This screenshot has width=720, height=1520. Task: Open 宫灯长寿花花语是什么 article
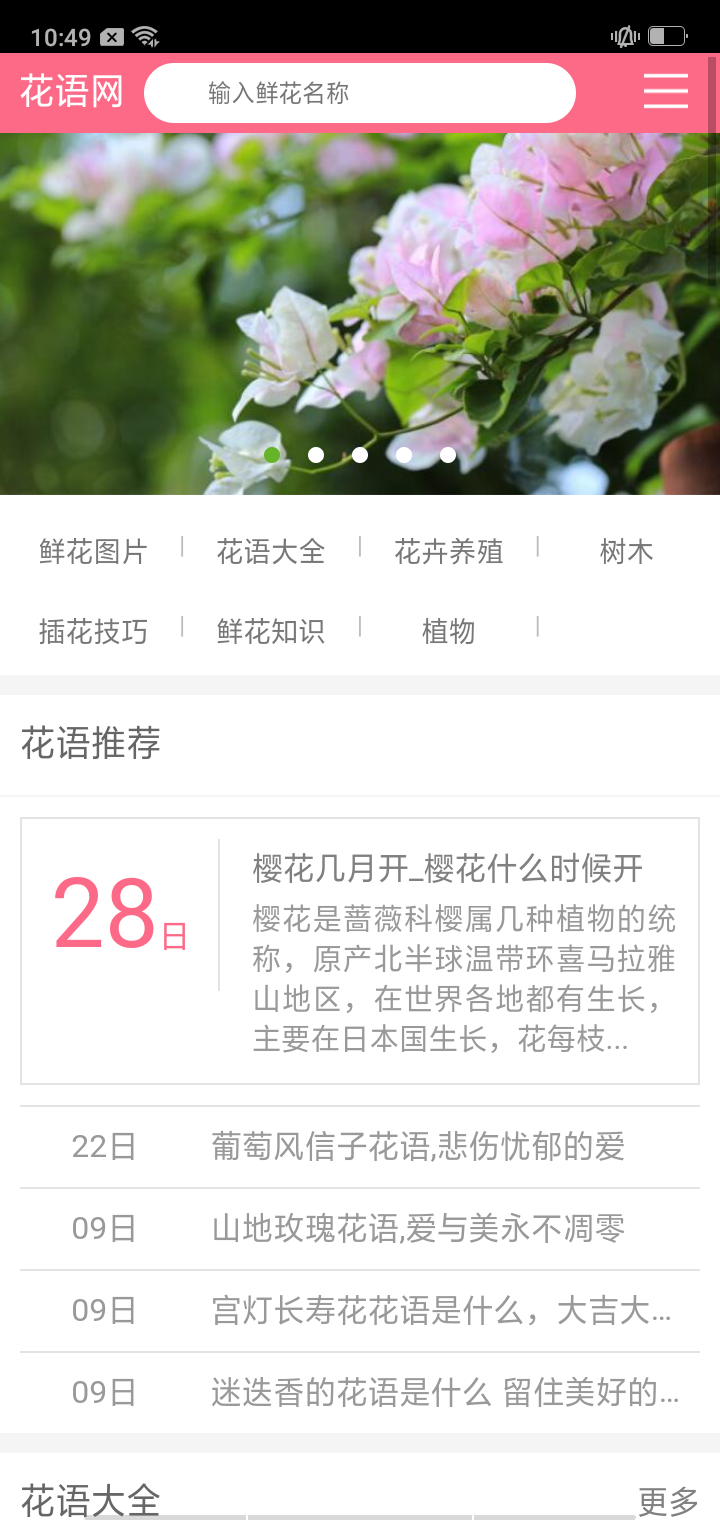(440, 1310)
